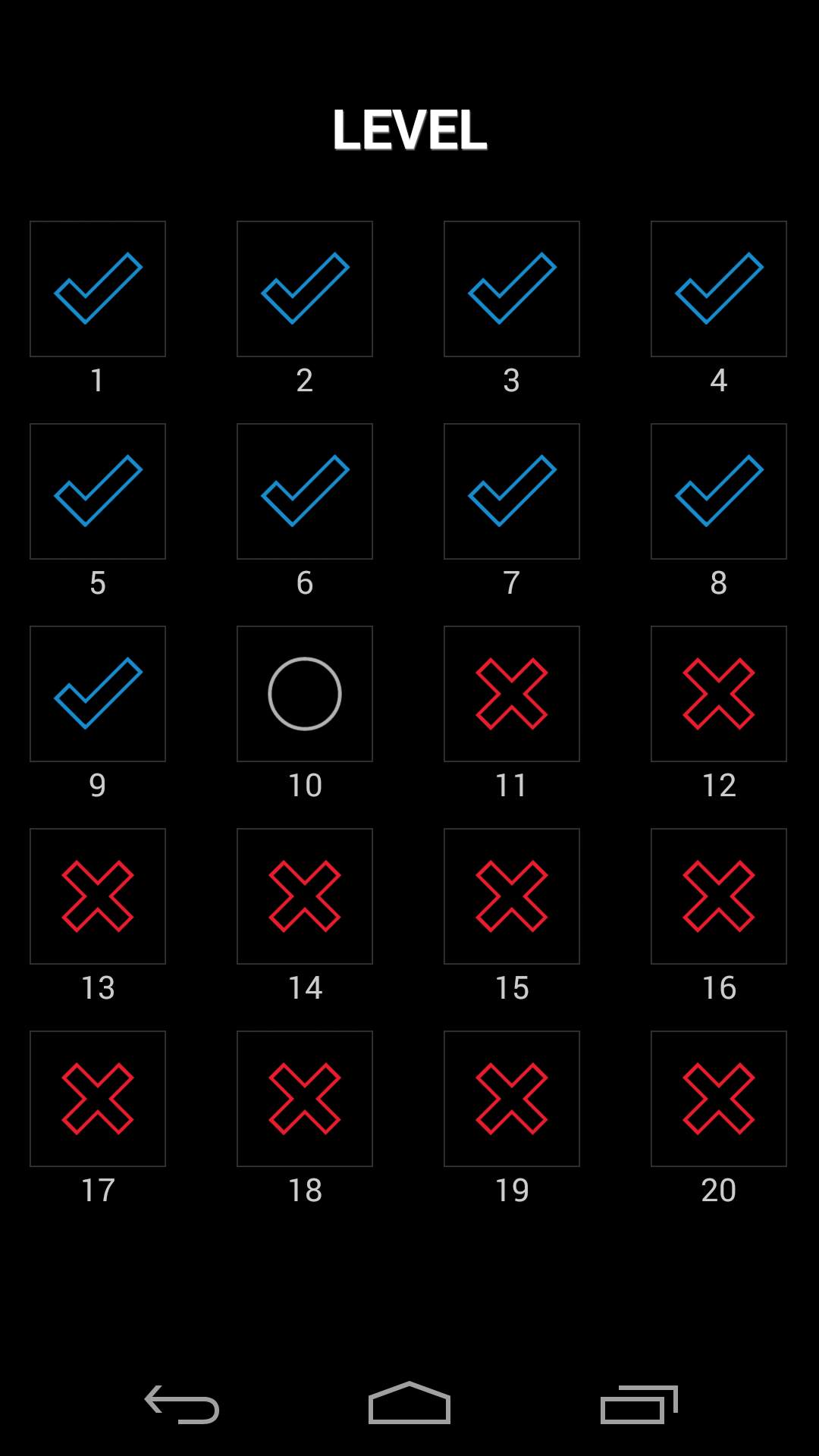The height and width of the screenshot is (1456, 819).
Task: Select level 18 with red cross
Action: [305, 1098]
